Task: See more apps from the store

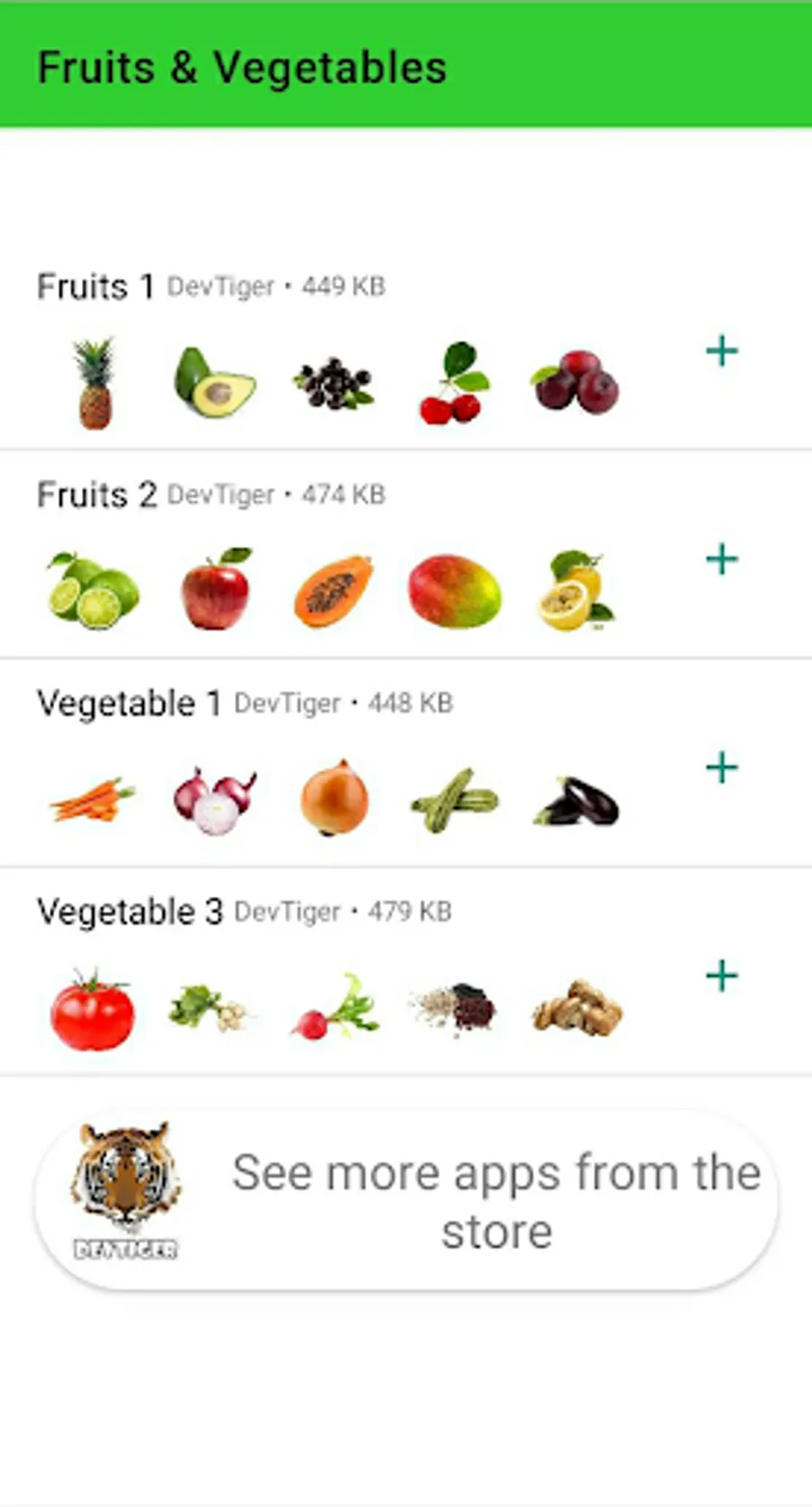Action: coord(406,1201)
